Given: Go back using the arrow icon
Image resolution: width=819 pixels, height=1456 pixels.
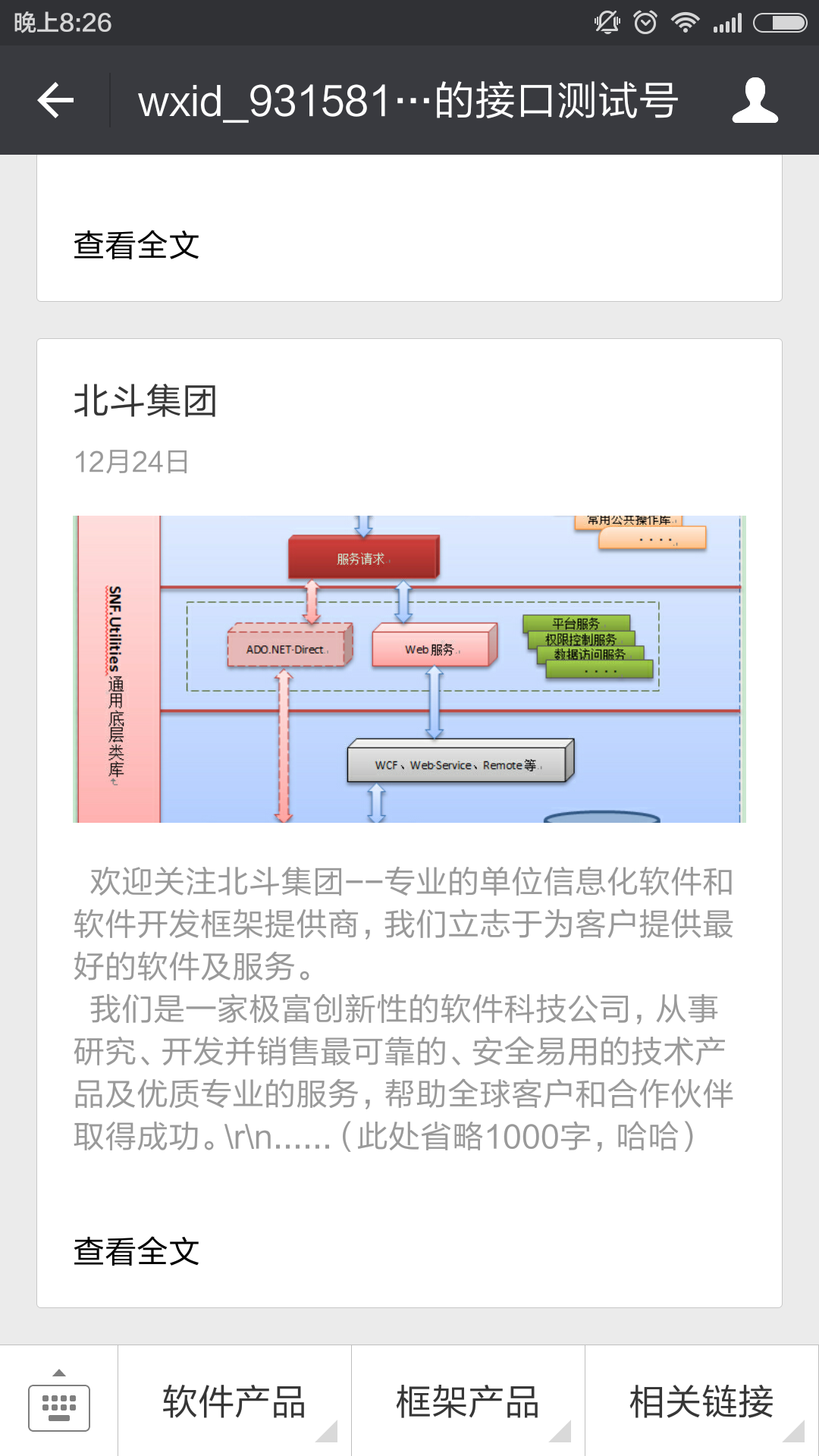Looking at the screenshot, I should click(55, 100).
